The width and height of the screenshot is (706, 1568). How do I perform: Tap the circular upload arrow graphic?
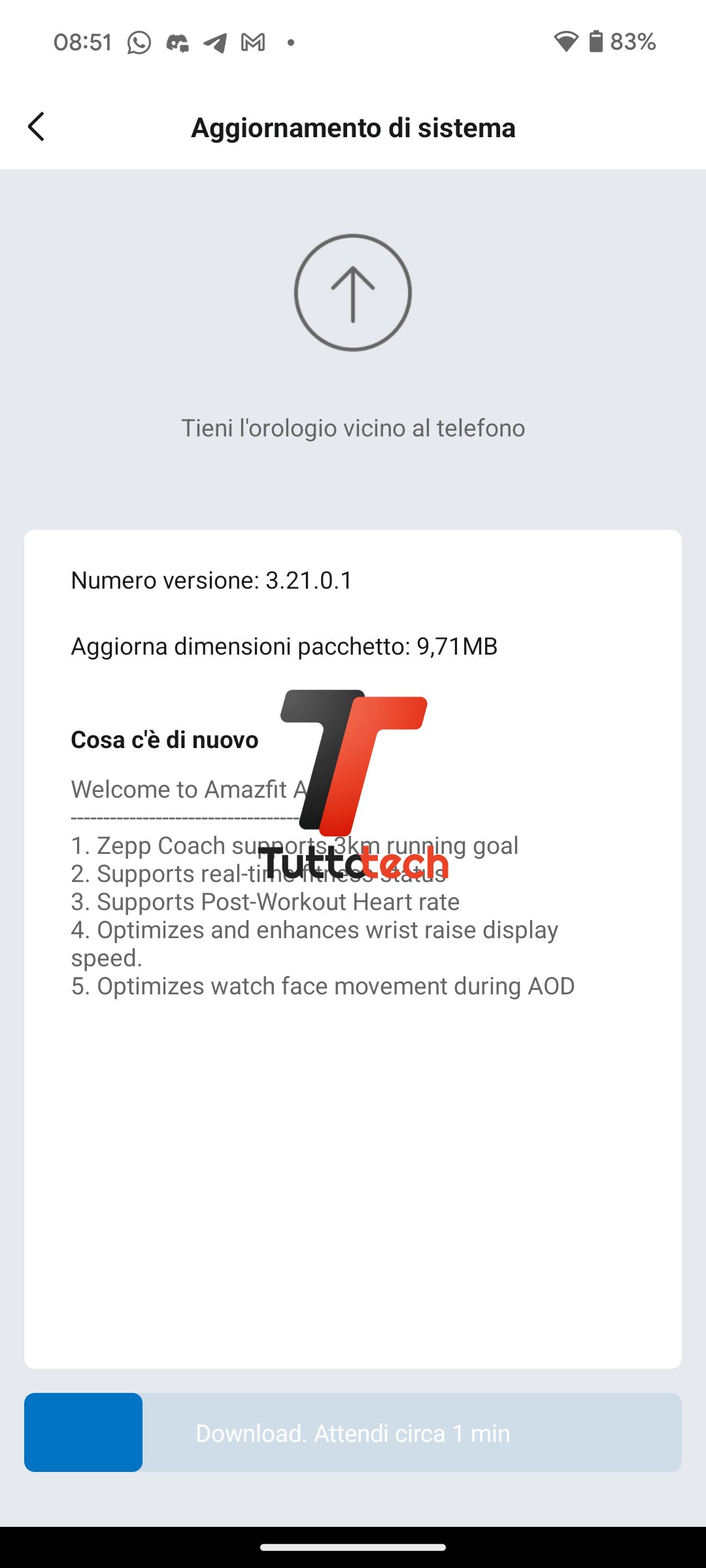point(352,293)
